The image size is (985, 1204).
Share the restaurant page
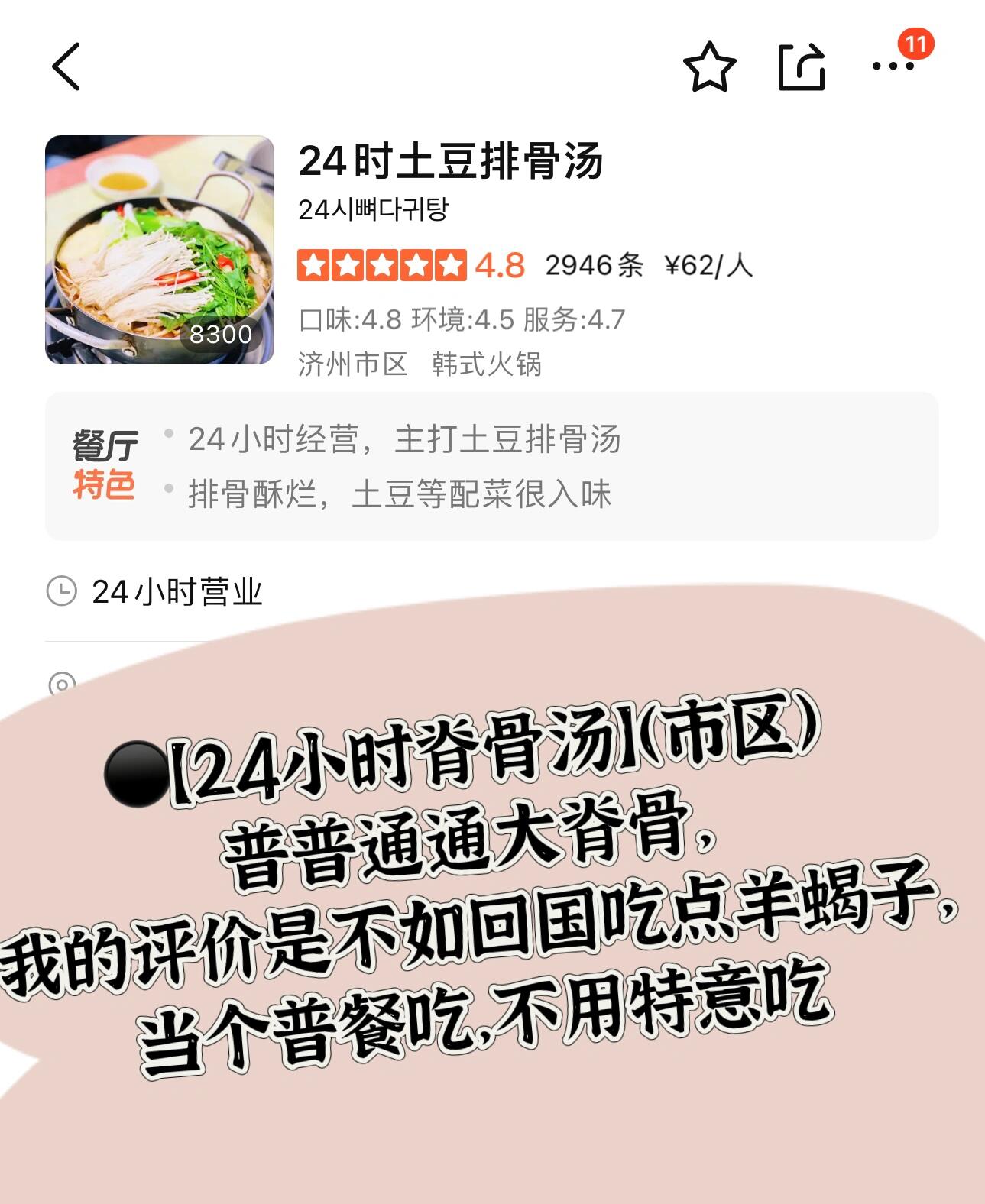[x=801, y=67]
